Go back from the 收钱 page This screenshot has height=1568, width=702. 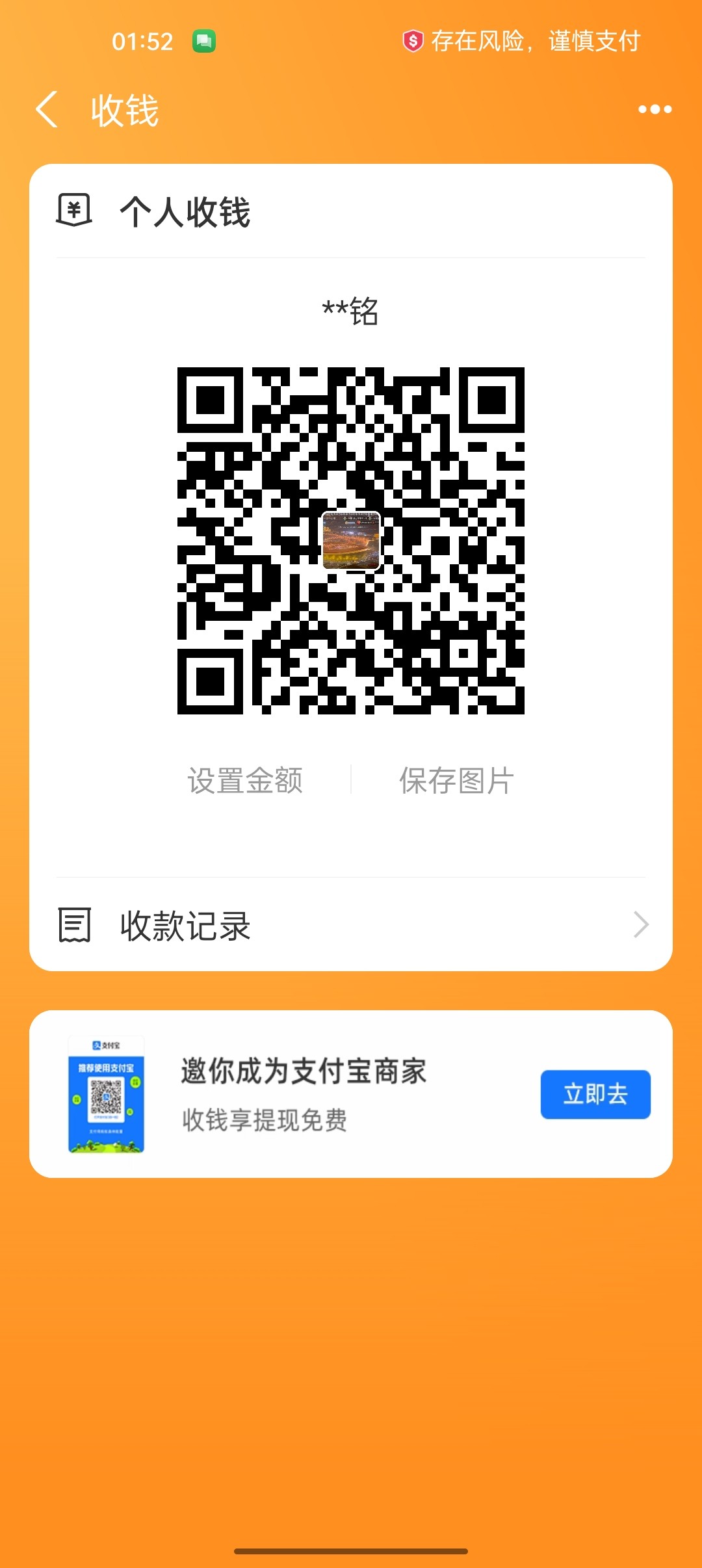pyautogui.click(x=47, y=109)
